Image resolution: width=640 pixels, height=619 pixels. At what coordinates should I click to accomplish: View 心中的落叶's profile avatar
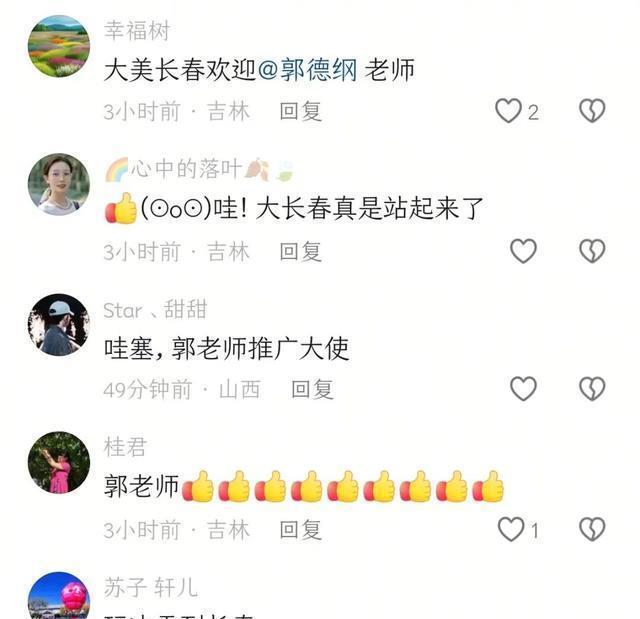pyautogui.click(x=59, y=185)
